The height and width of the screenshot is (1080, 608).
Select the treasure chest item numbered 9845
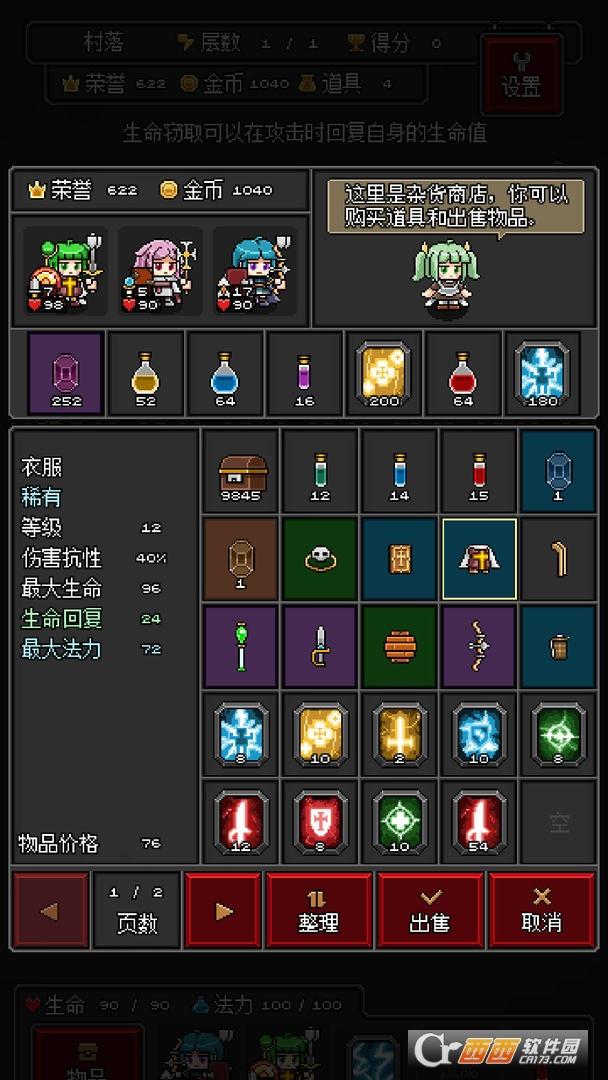241,472
